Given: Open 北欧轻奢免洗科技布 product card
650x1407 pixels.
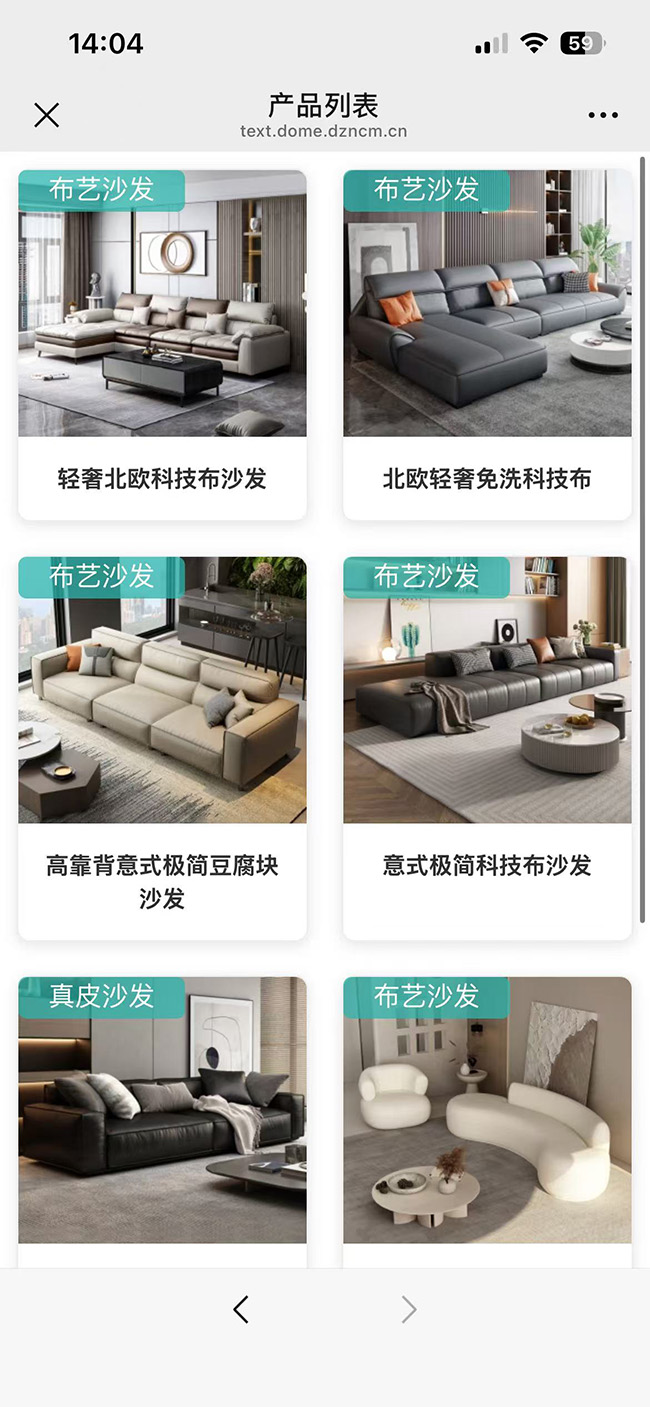Looking at the screenshot, I should [x=487, y=345].
